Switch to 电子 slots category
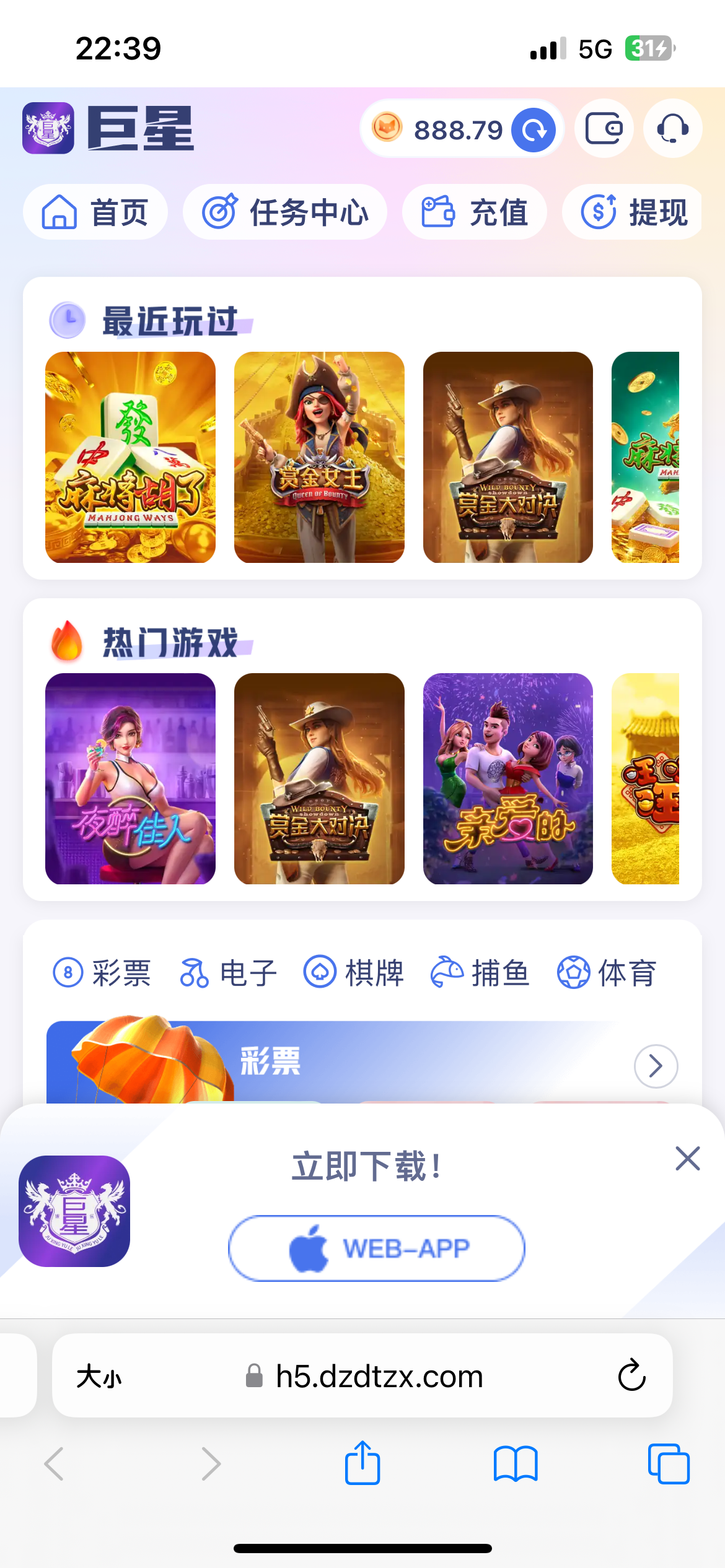The width and height of the screenshot is (725, 1568). coord(229,973)
